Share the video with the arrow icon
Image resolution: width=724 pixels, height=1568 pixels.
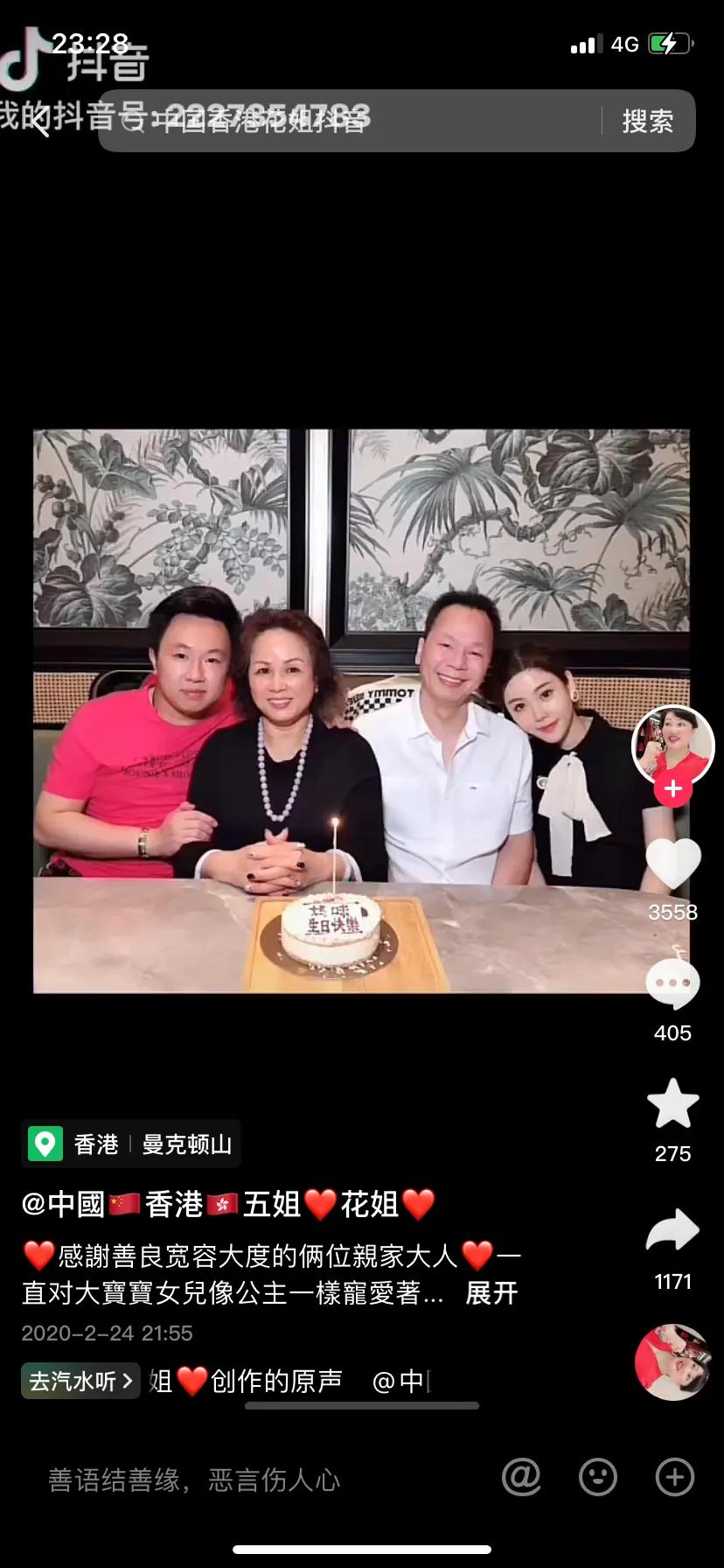(x=672, y=1230)
